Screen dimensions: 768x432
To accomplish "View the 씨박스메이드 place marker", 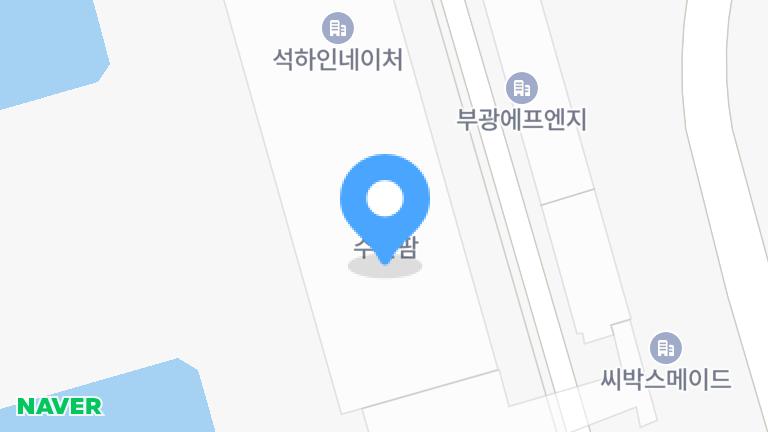I will click(665, 348).
